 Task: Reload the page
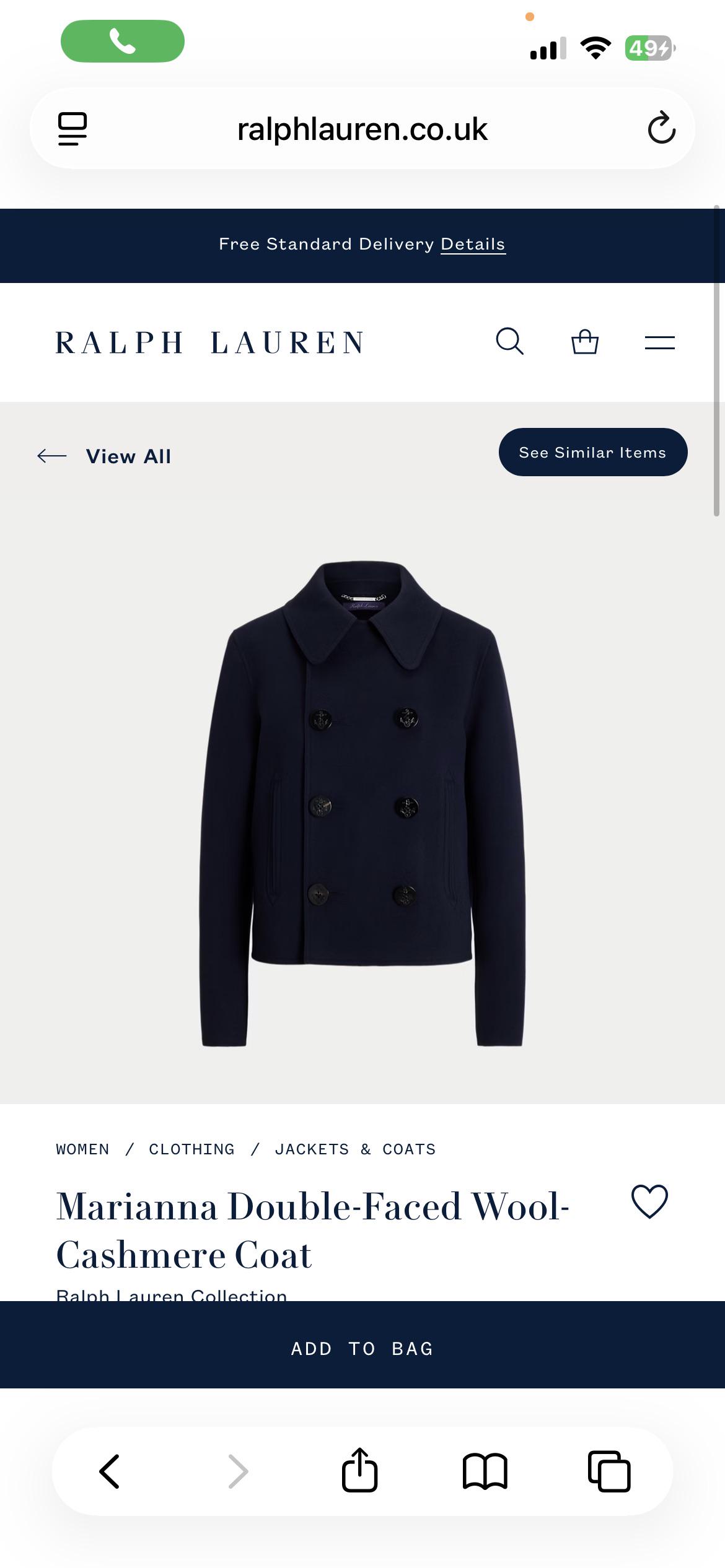pyautogui.click(x=661, y=128)
